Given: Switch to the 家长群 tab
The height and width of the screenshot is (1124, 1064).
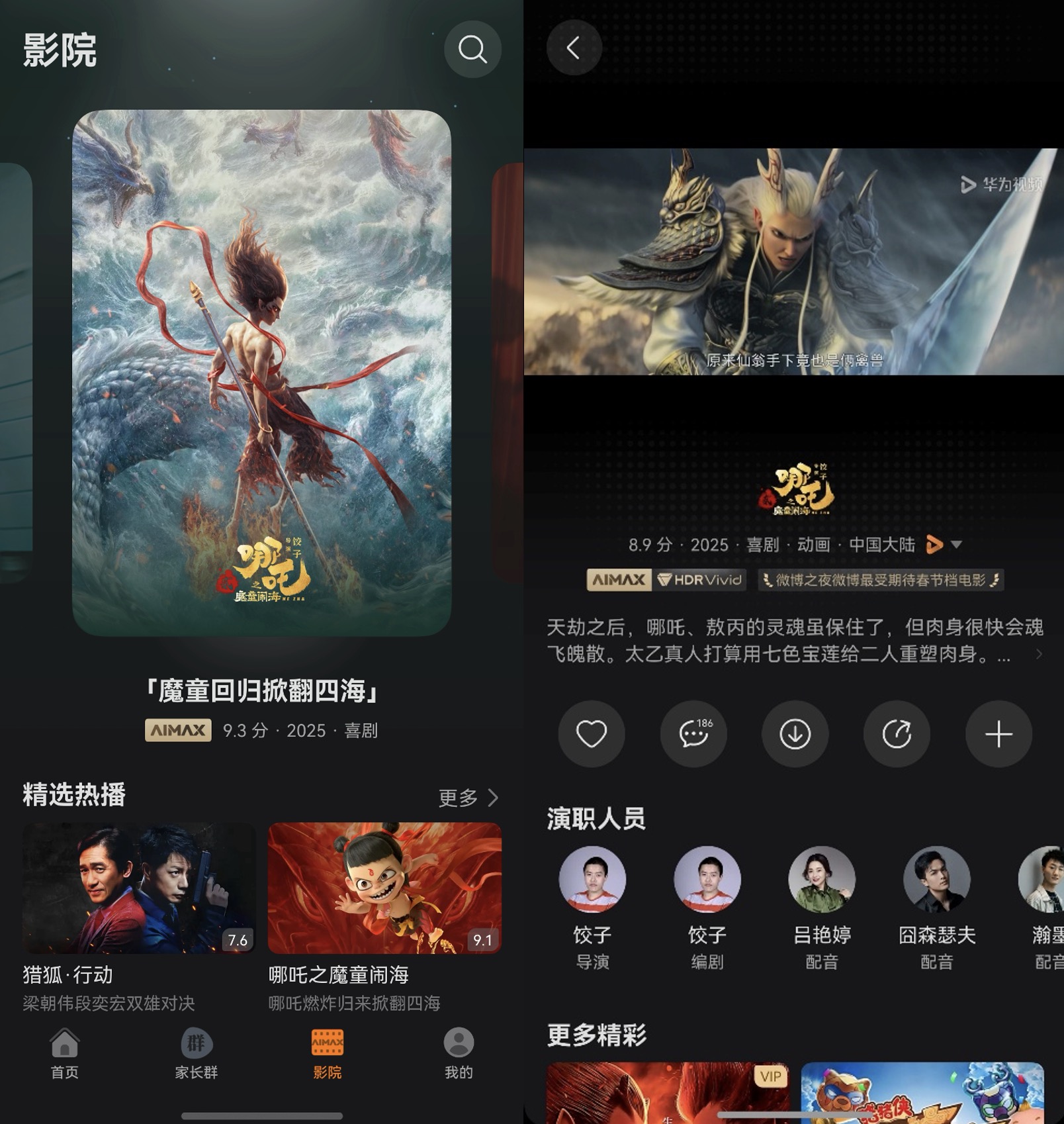Looking at the screenshot, I should [x=196, y=1054].
